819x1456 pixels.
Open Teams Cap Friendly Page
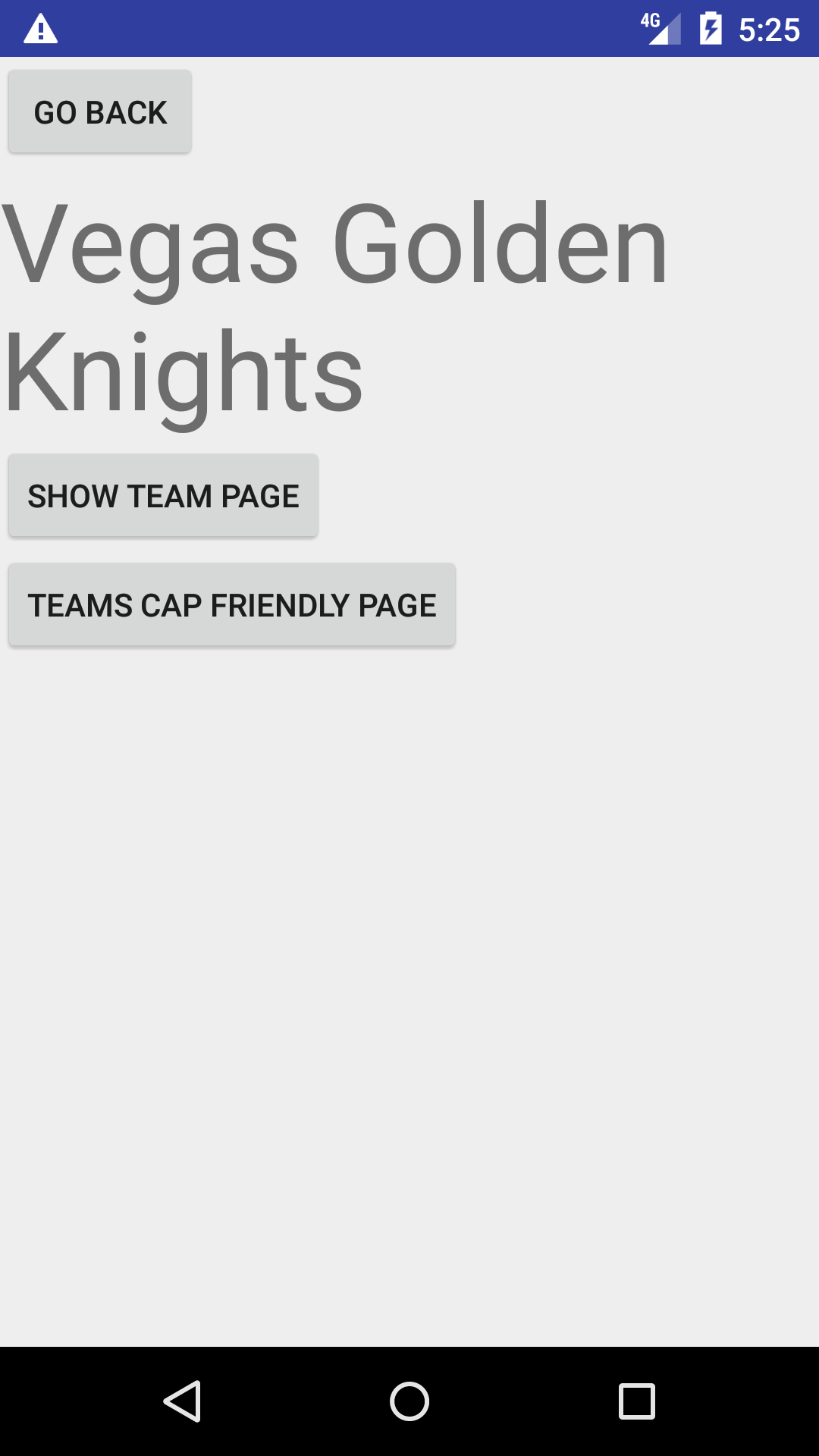coord(232,605)
